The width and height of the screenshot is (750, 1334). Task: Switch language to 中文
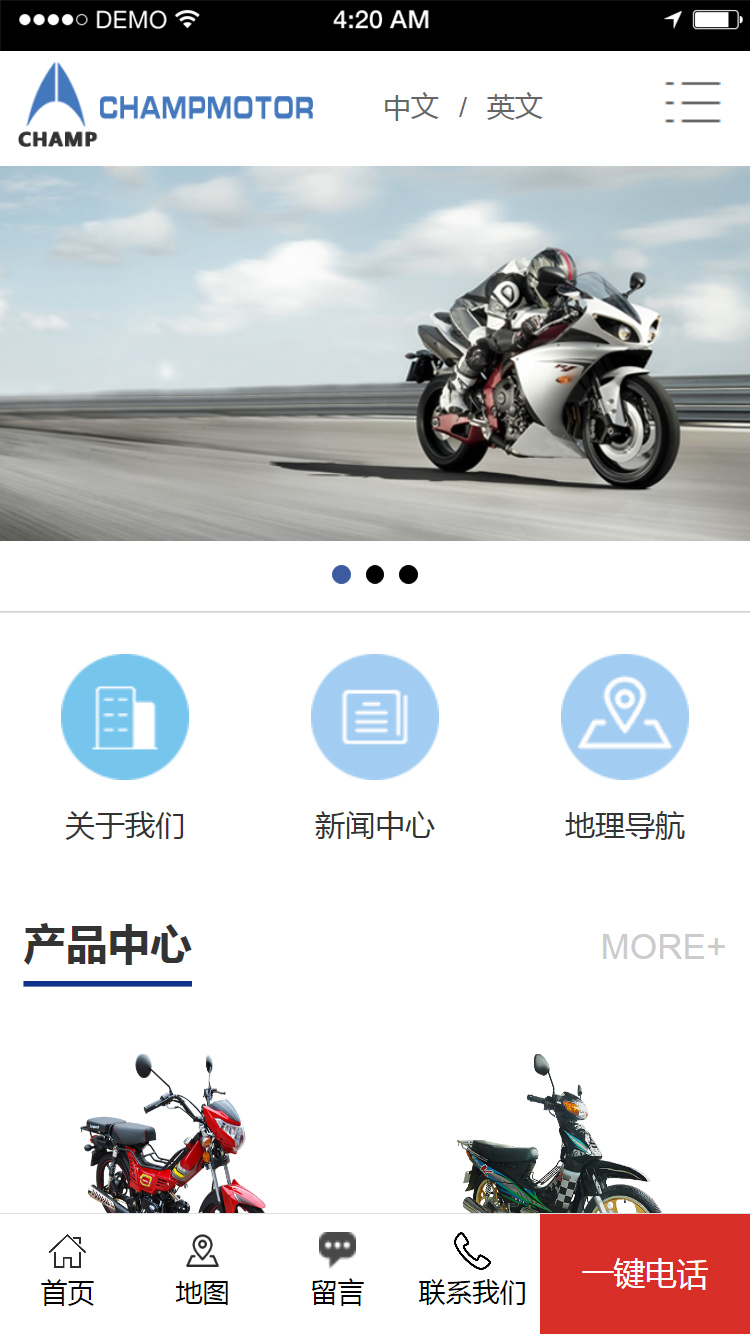(411, 107)
